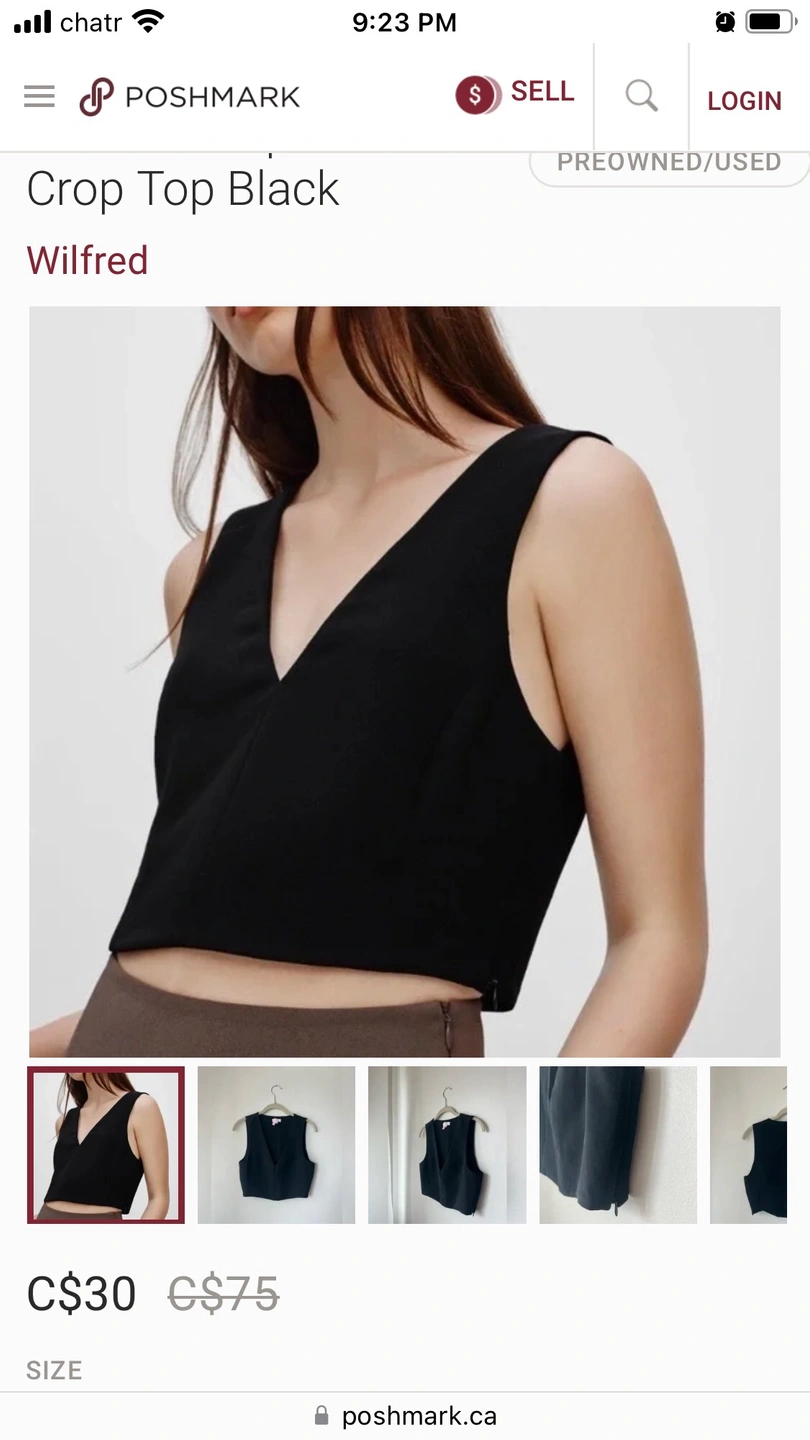Open the Wilfred brand link
810x1440 pixels.
coord(88,260)
